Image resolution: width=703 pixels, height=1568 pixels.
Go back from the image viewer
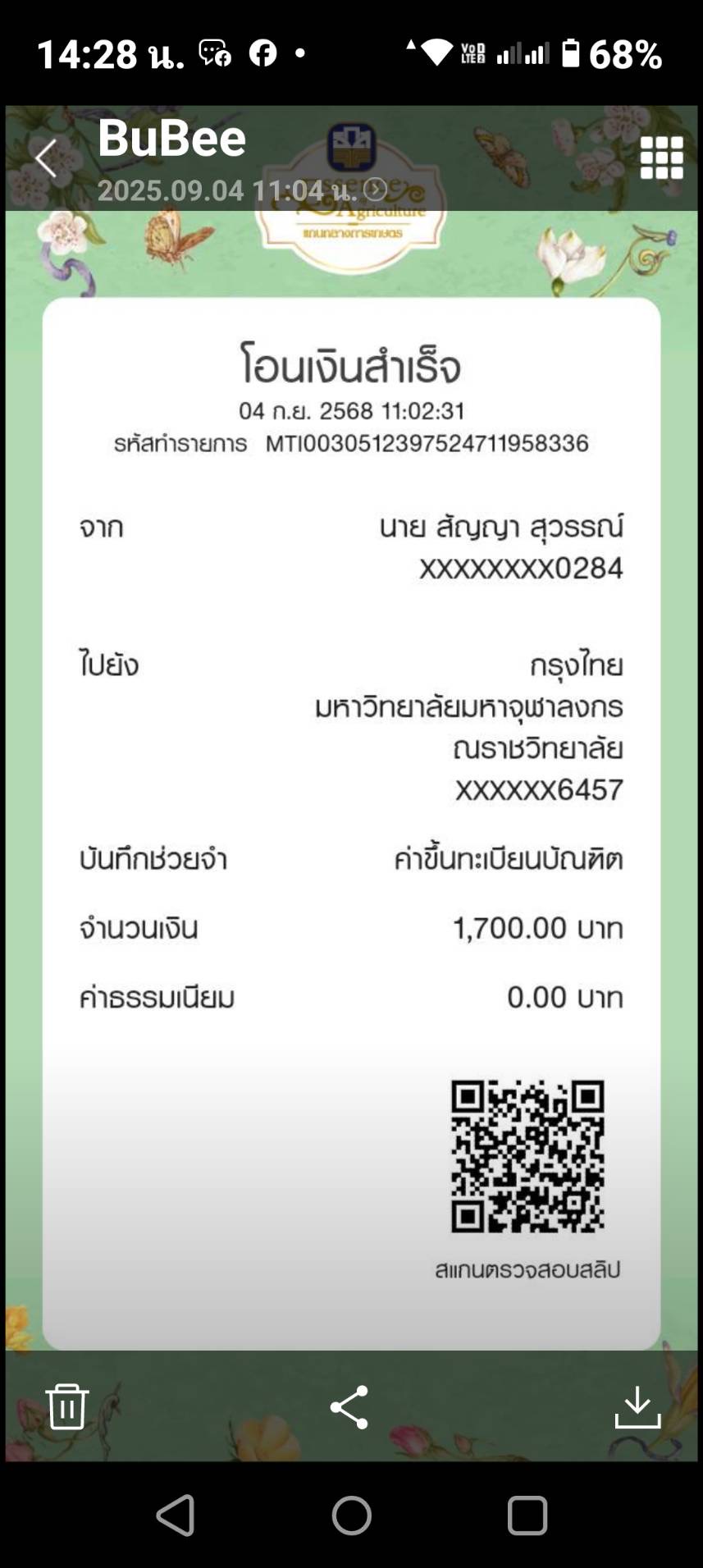tap(46, 158)
